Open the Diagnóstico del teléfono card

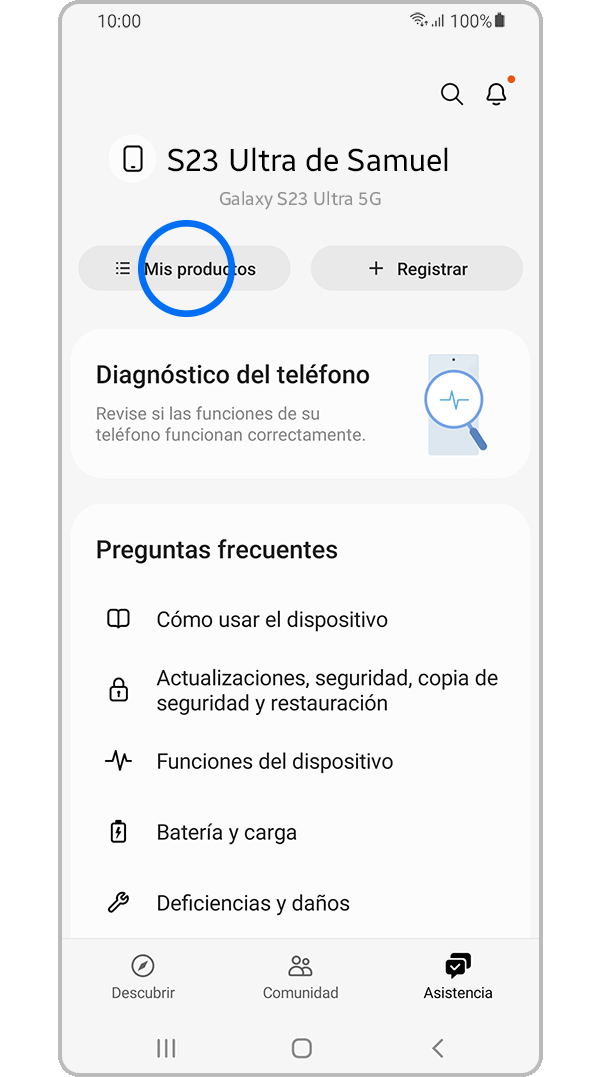tap(300, 403)
